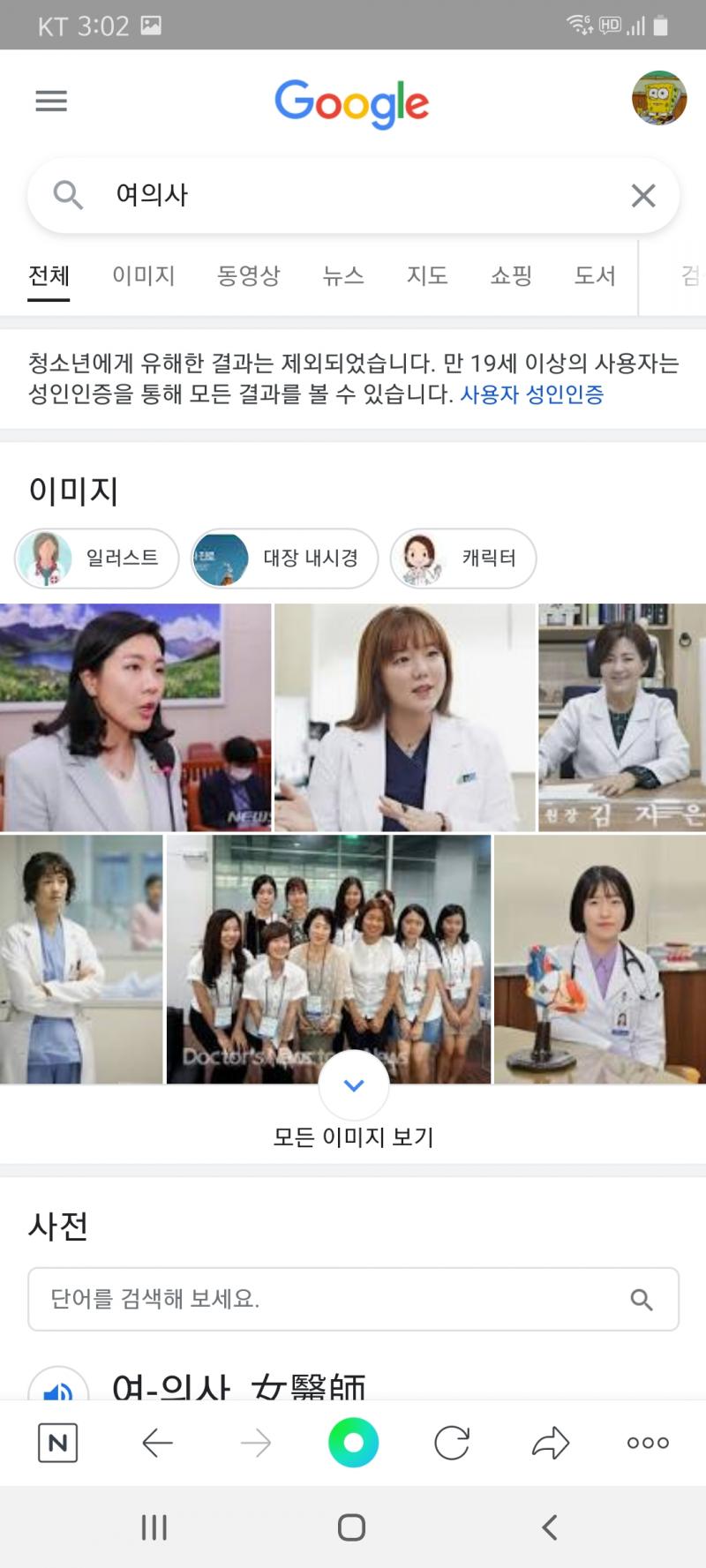Share this page from the bottom toolbar
The image size is (706, 1568).
pyautogui.click(x=551, y=1444)
